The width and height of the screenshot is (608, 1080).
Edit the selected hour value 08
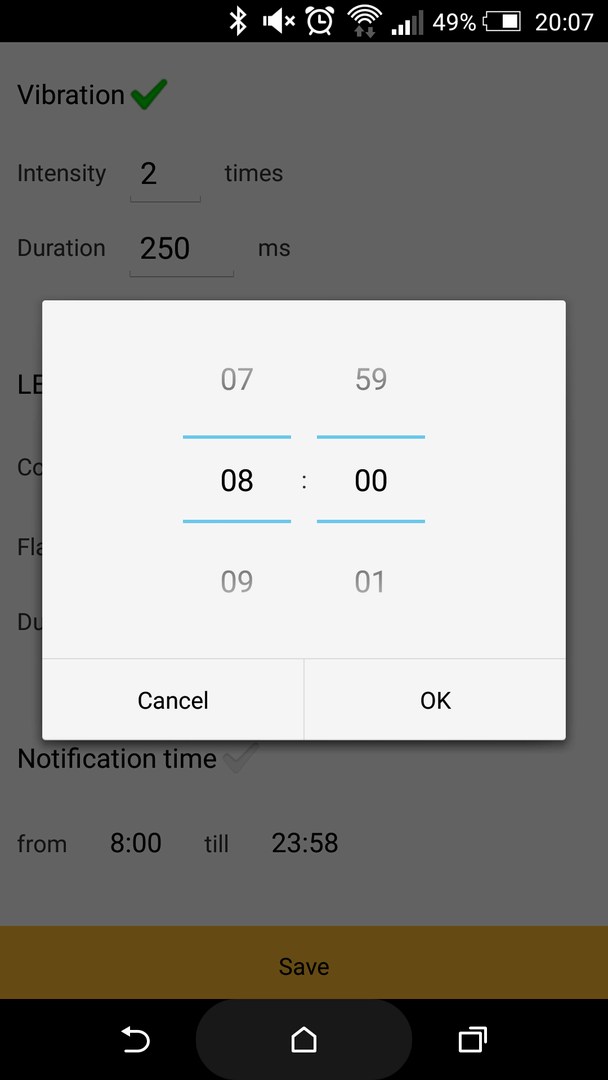(237, 481)
